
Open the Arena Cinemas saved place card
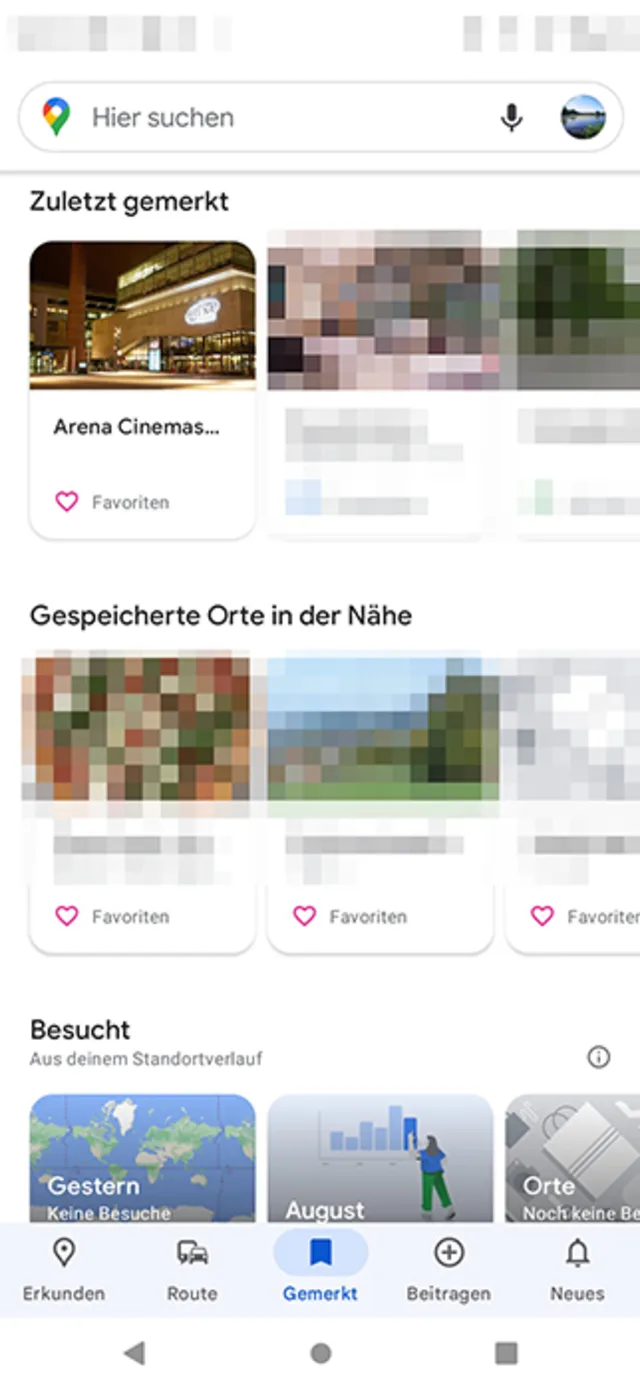142,390
